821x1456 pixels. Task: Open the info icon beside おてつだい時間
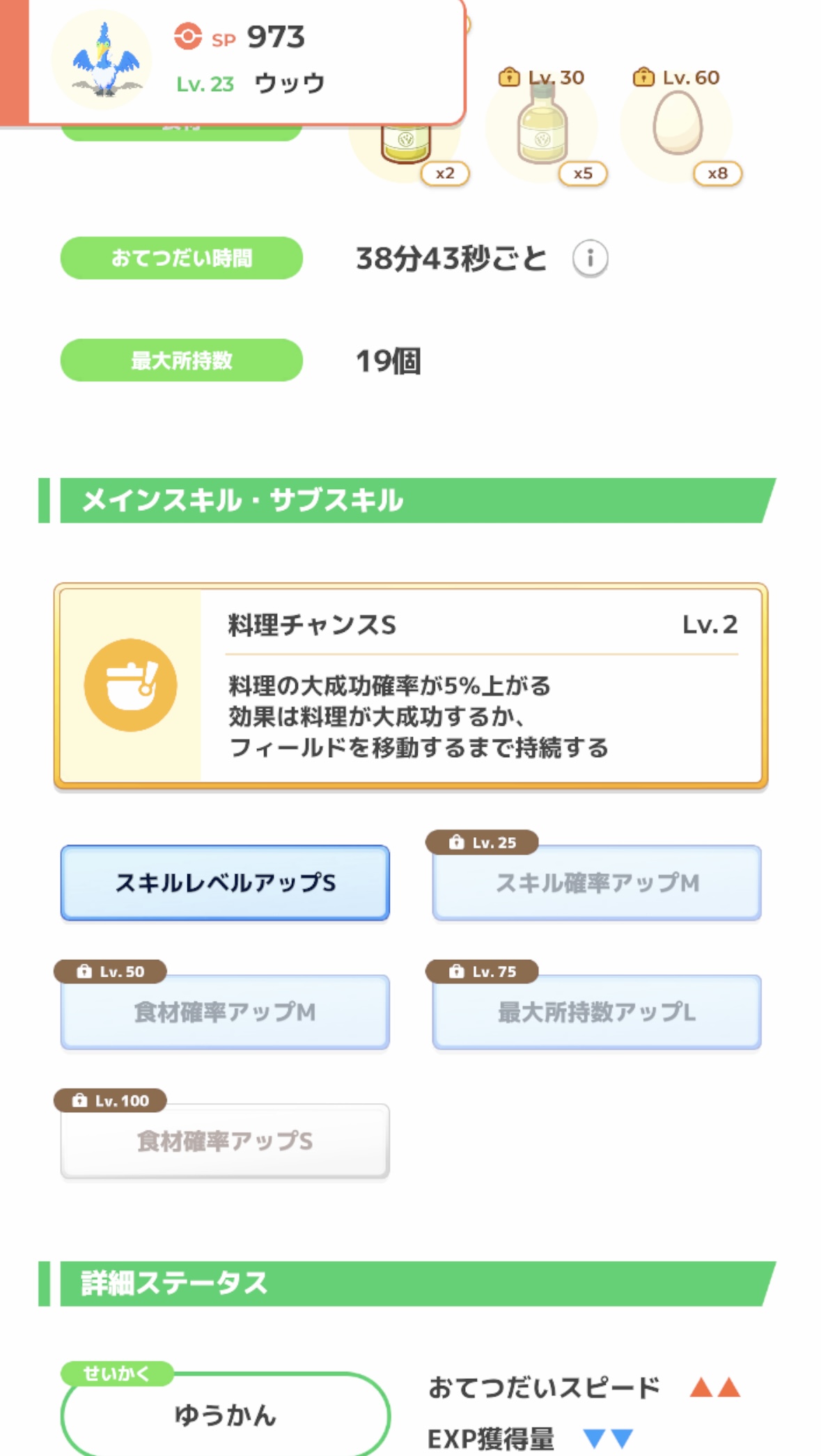(x=590, y=258)
